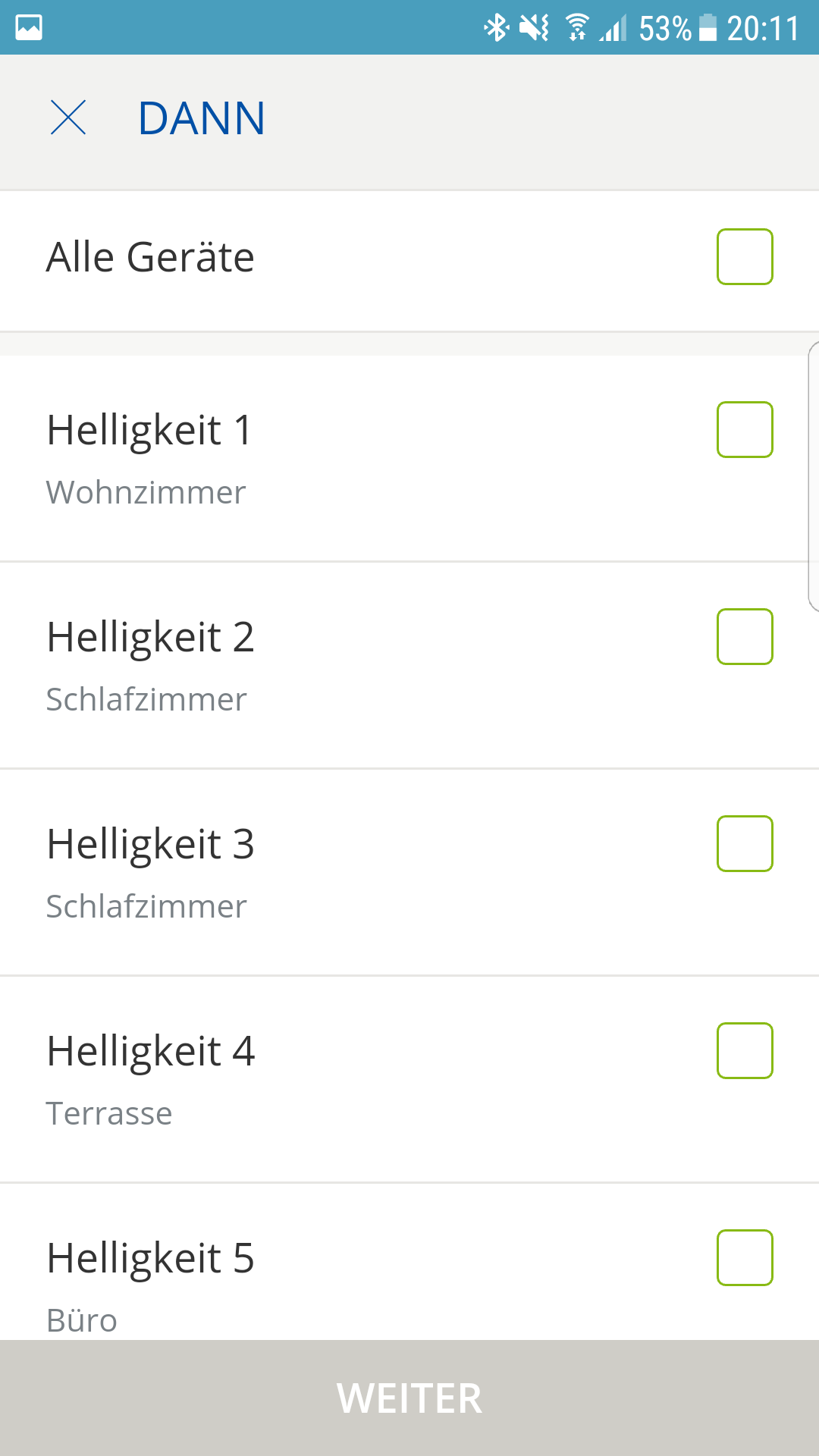Screen dimensions: 819x1456
Task: Tick the Helligkeit 2 checkbox
Action: pos(745,637)
